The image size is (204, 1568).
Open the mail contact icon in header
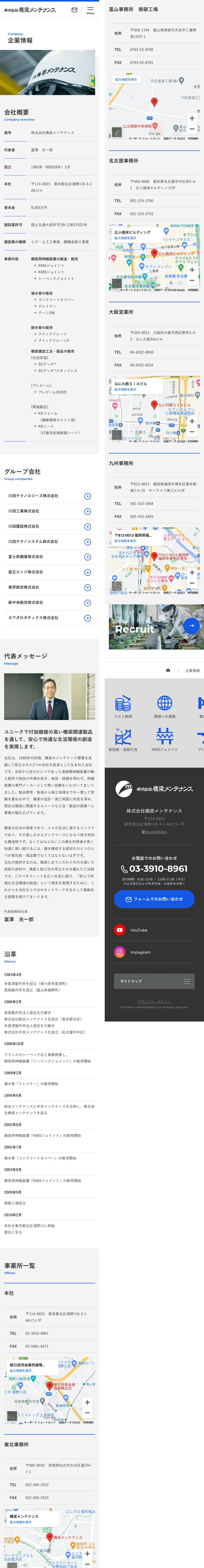pos(74,10)
